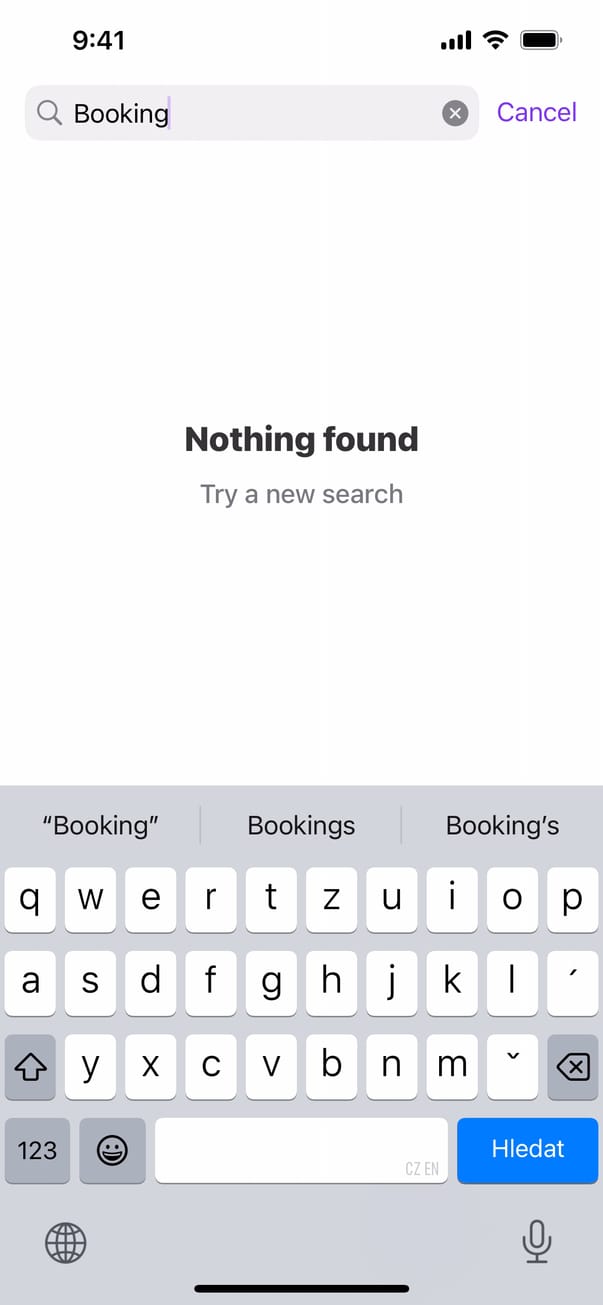Cancel the search

(536, 112)
